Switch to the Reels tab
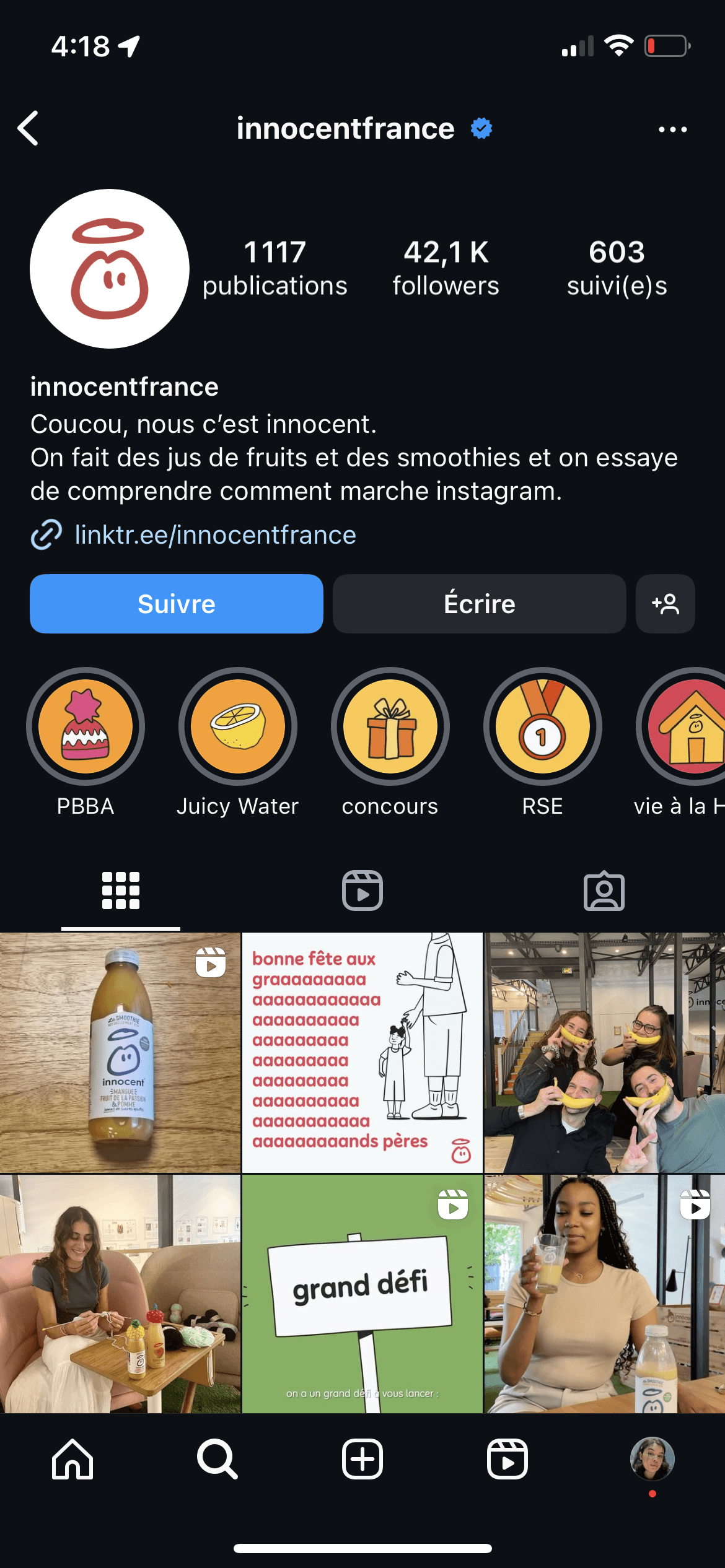Image resolution: width=725 pixels, height=1568 pixels. point(362,891)
